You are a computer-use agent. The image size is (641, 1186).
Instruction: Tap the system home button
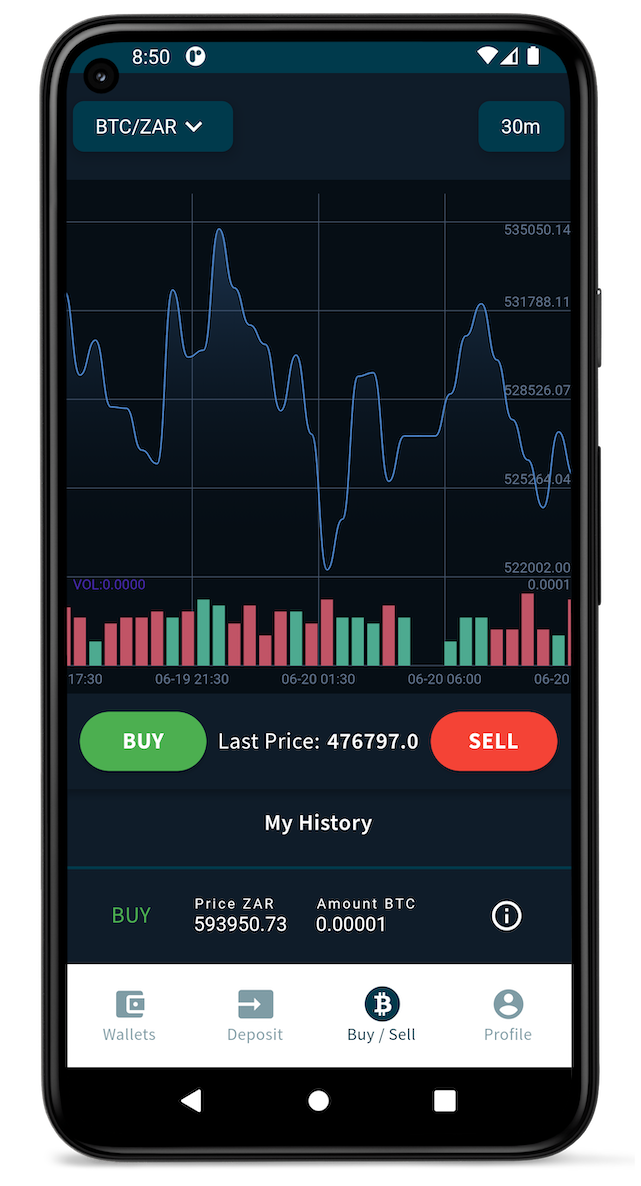pyautogui.click(x=319, y=1101)
